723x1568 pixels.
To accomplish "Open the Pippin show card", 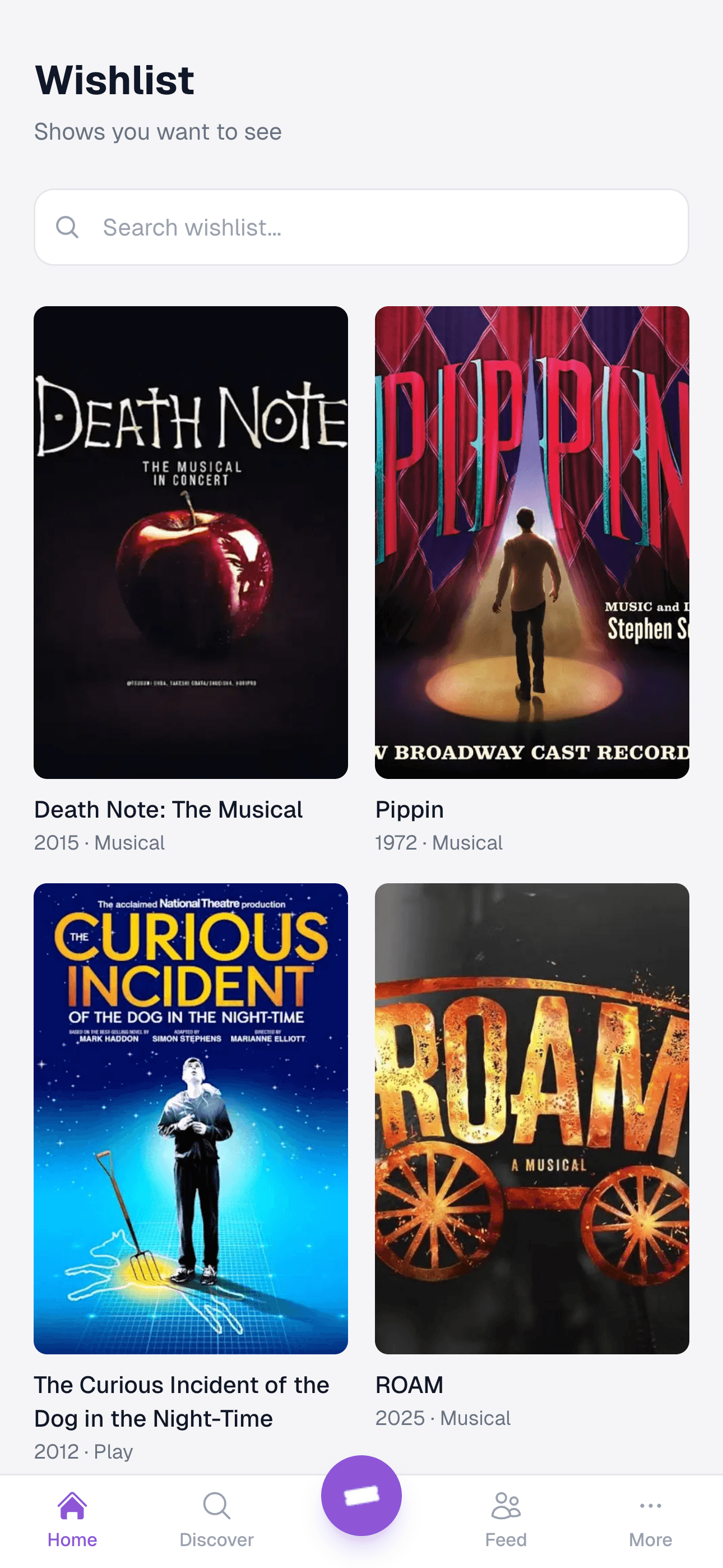I will [x=532, y=542].
